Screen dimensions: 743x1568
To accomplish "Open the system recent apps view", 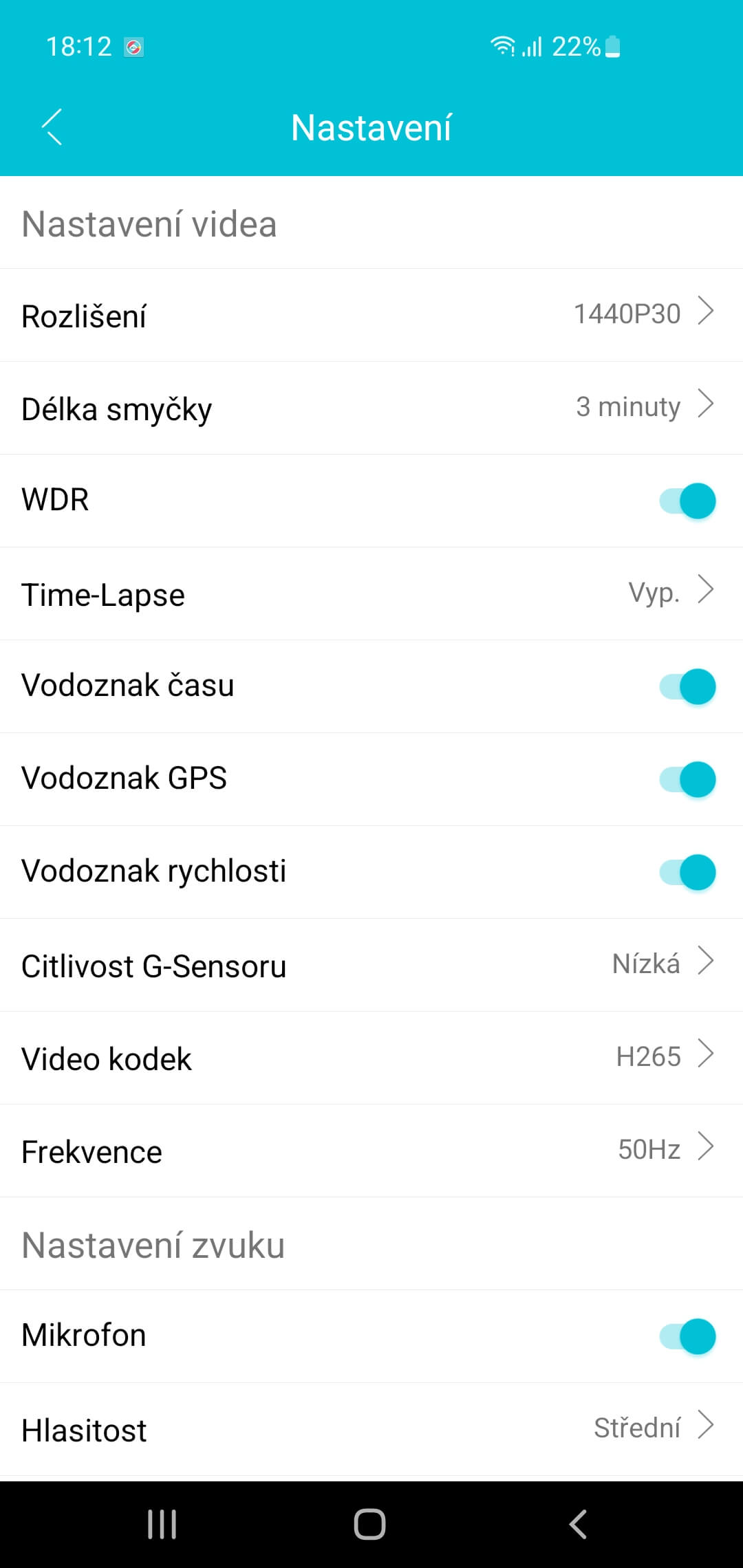I will 162,1524.
